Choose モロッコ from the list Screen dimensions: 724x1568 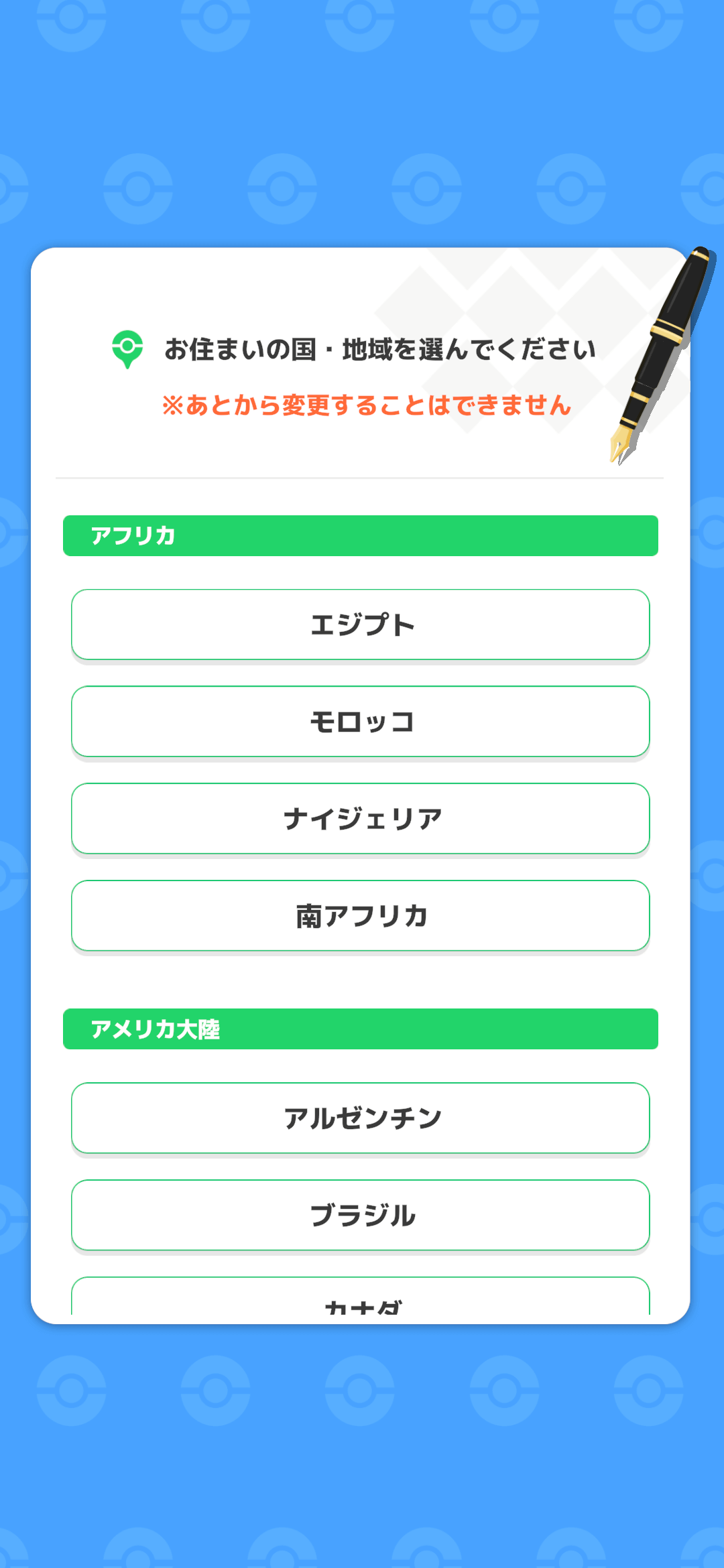(x=361, y=722)
